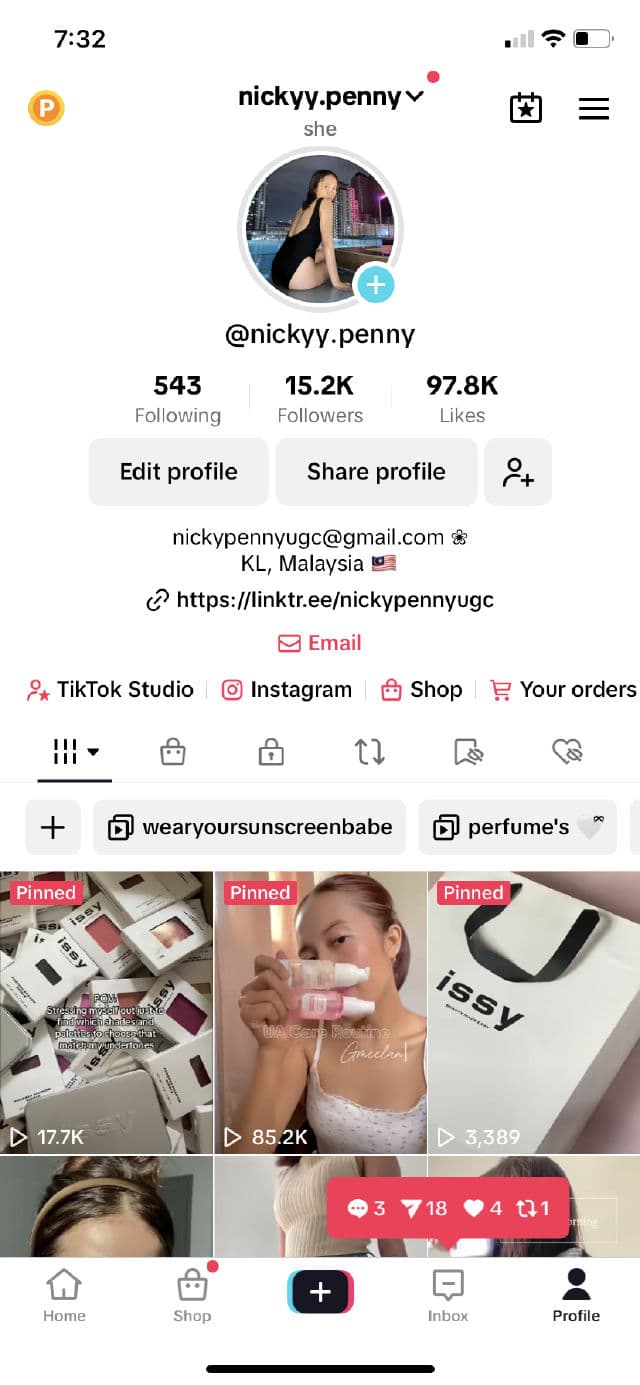Tap the Email contact link

coord(320,643)
